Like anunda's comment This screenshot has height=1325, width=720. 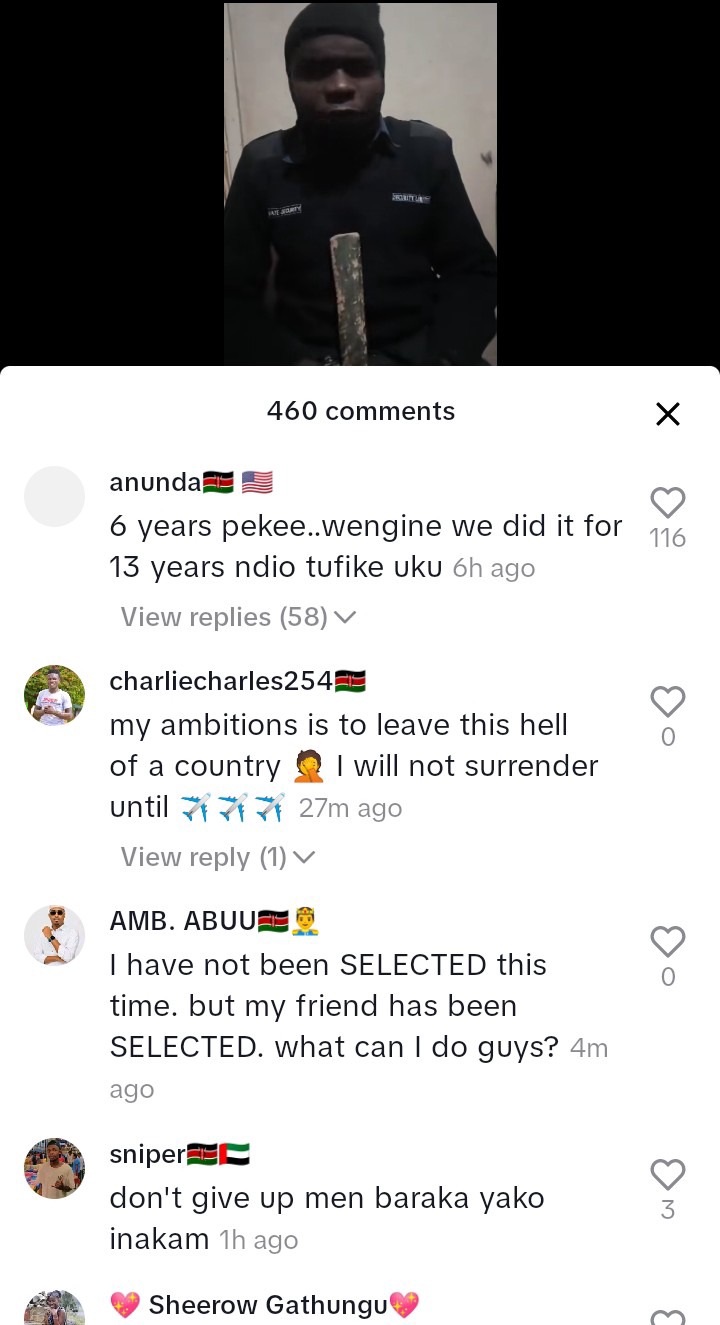(x=667, y=502)
